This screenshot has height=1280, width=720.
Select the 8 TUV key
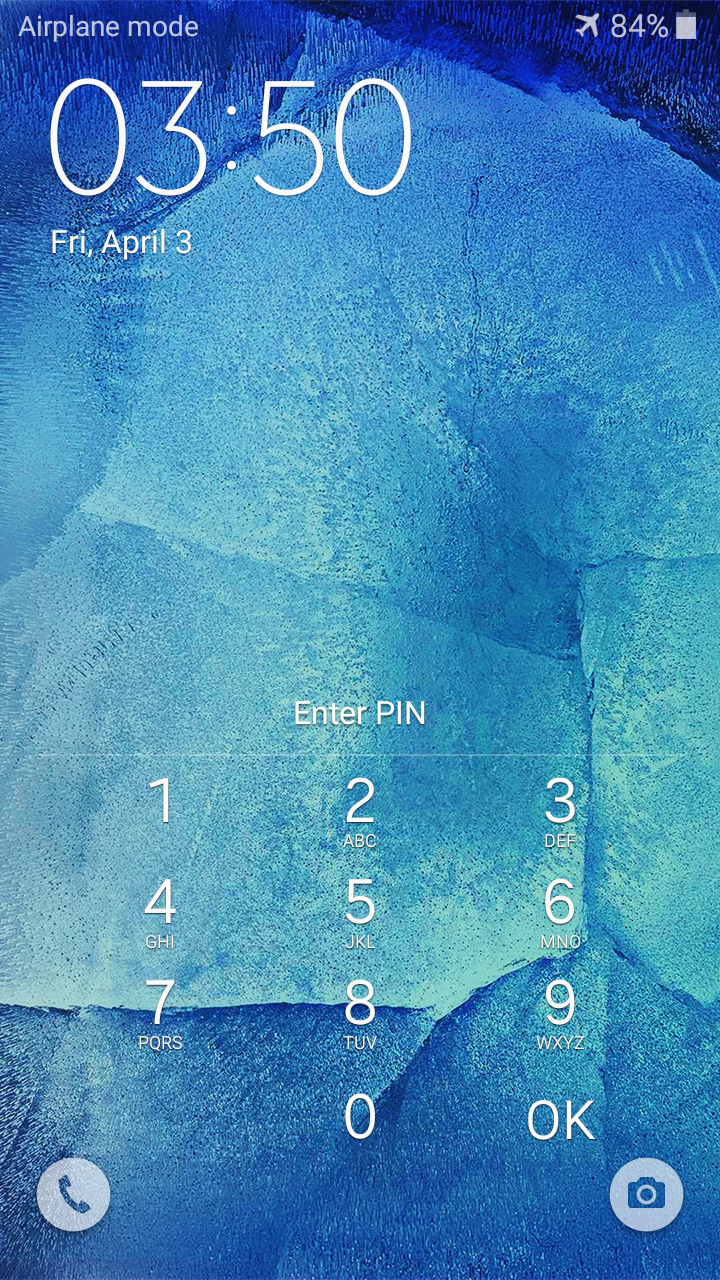click(x=360, y=1008)
